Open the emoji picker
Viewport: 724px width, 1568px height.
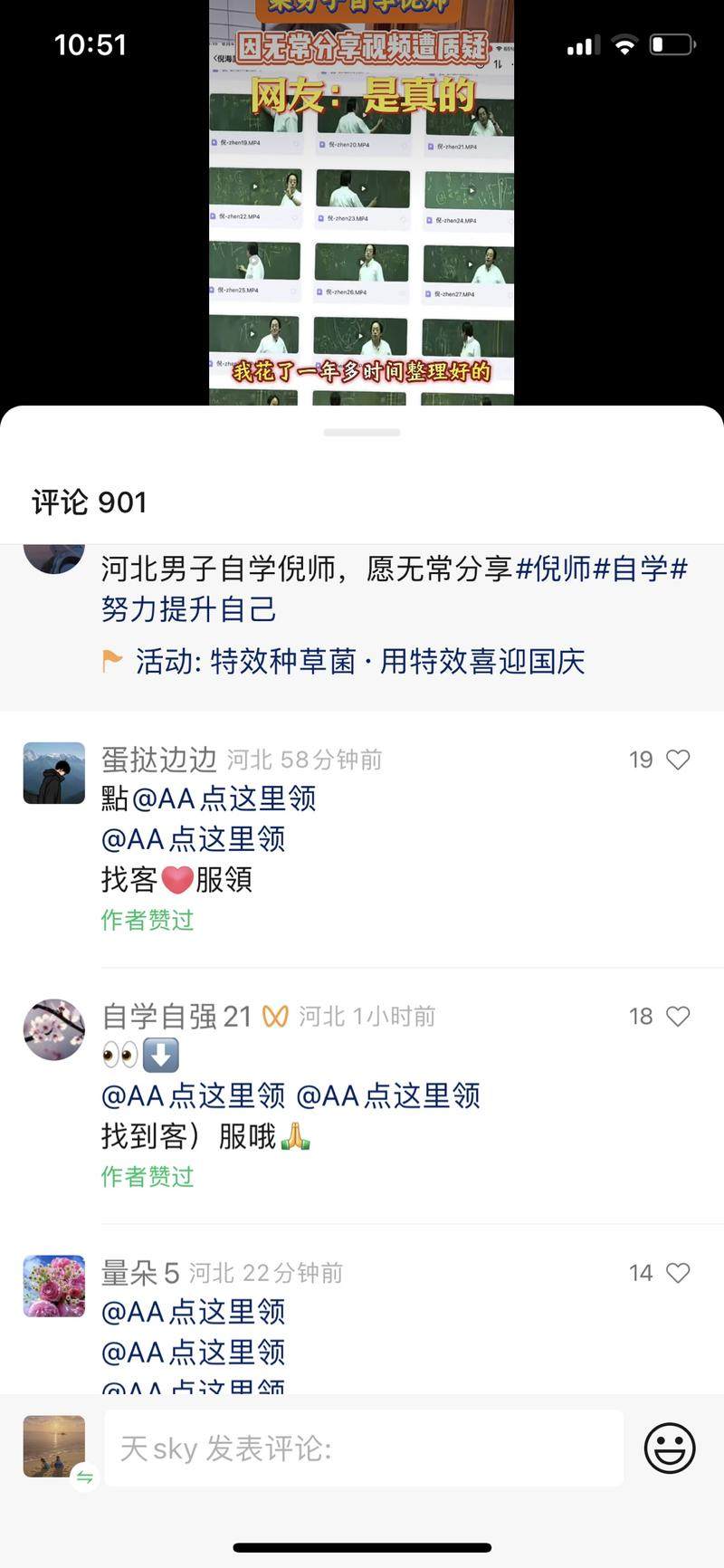(670, 1448)
